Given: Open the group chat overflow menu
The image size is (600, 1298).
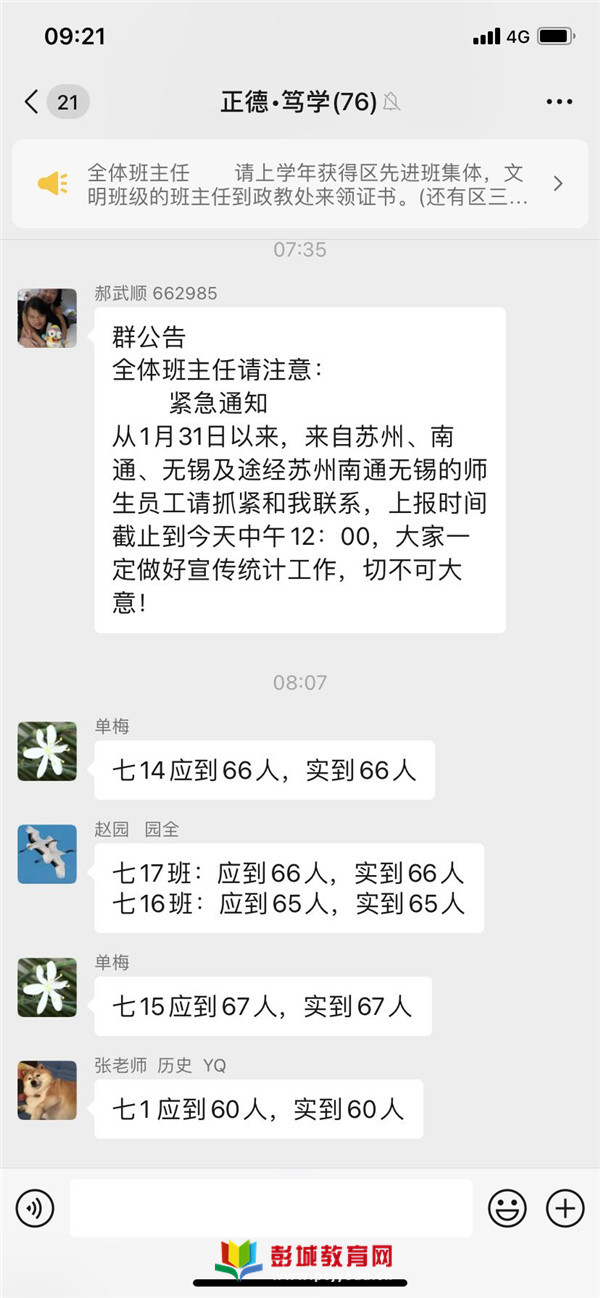Looking at the screenshot, I should [x=558, y=102].
